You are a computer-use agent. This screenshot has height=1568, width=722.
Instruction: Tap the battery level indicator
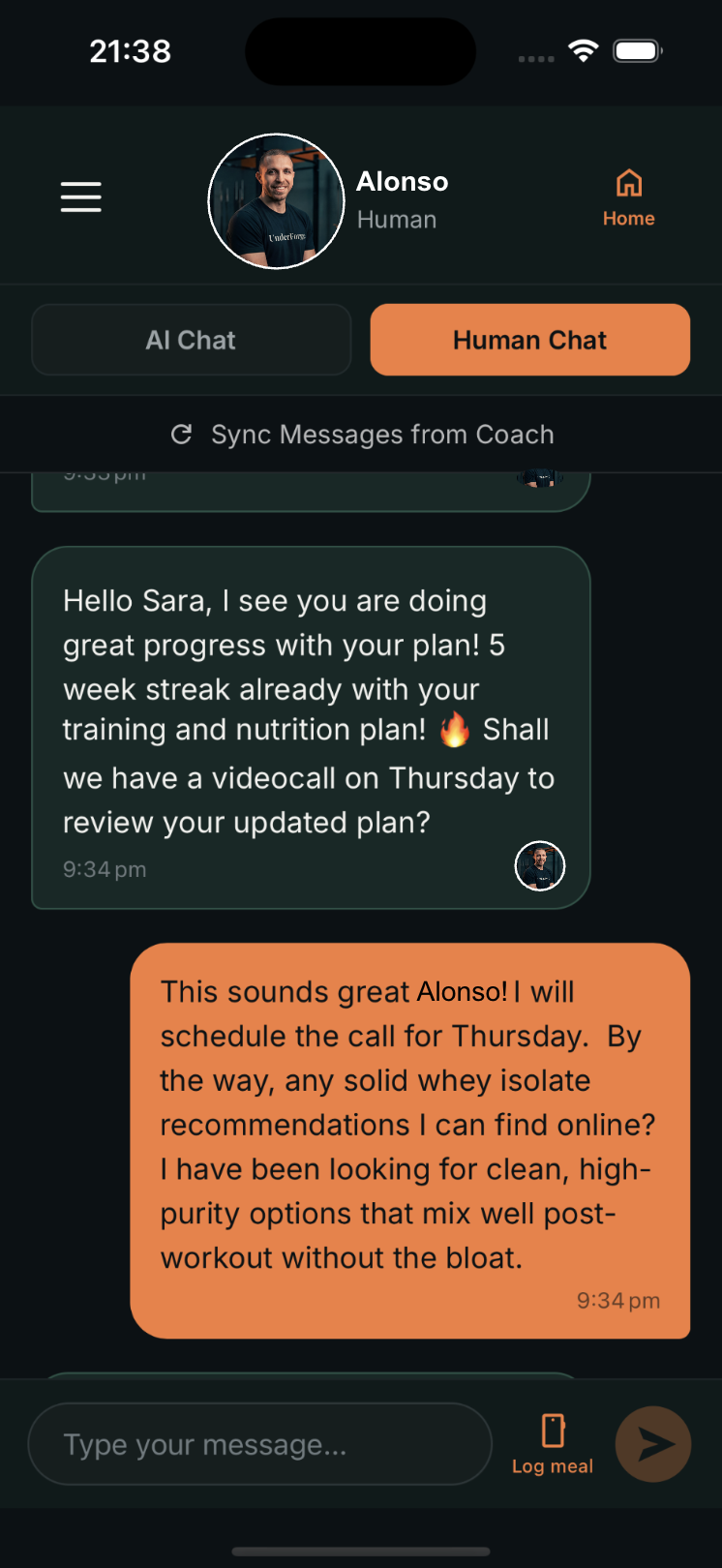click(636, 50)
